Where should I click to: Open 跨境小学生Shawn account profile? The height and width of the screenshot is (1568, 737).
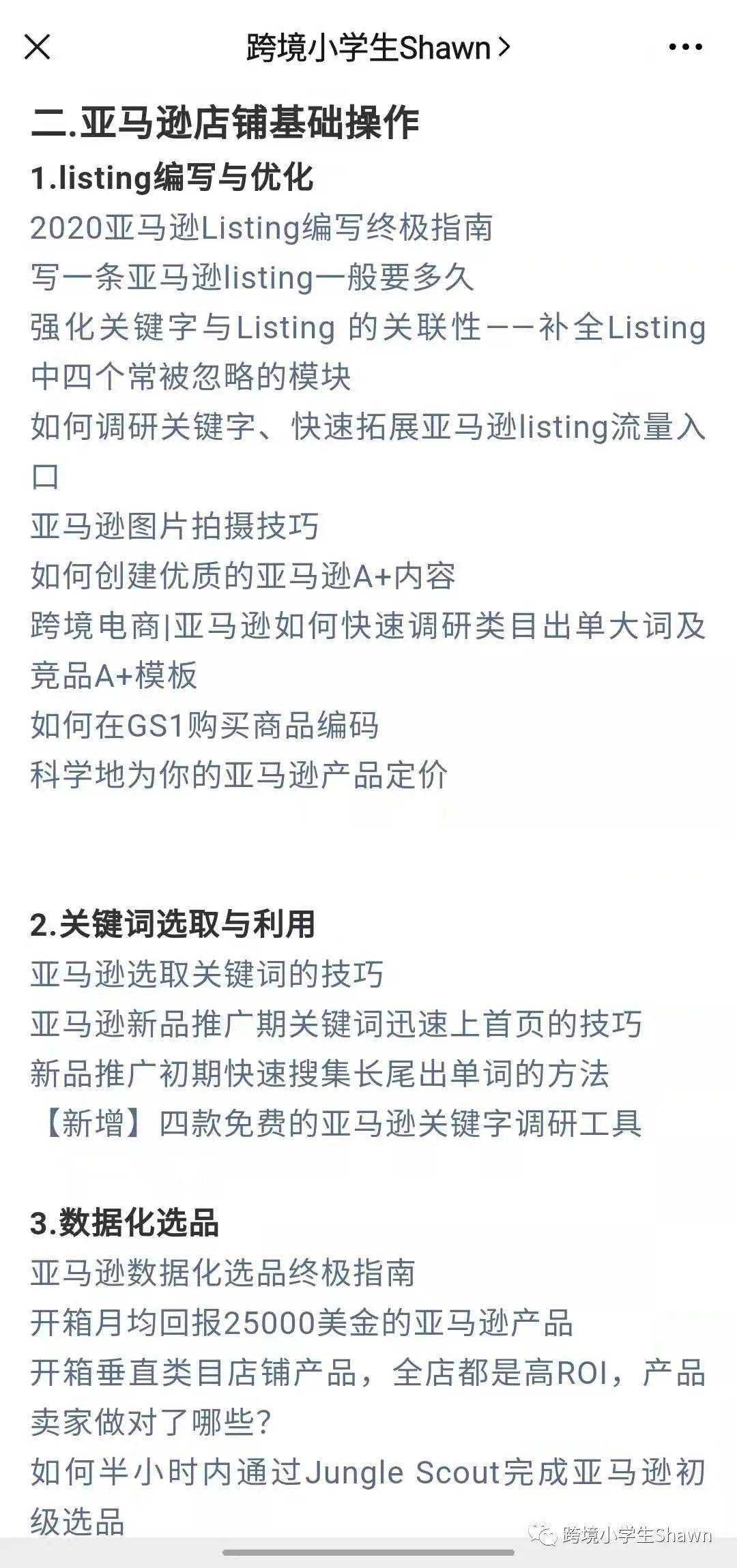point(377,48)
